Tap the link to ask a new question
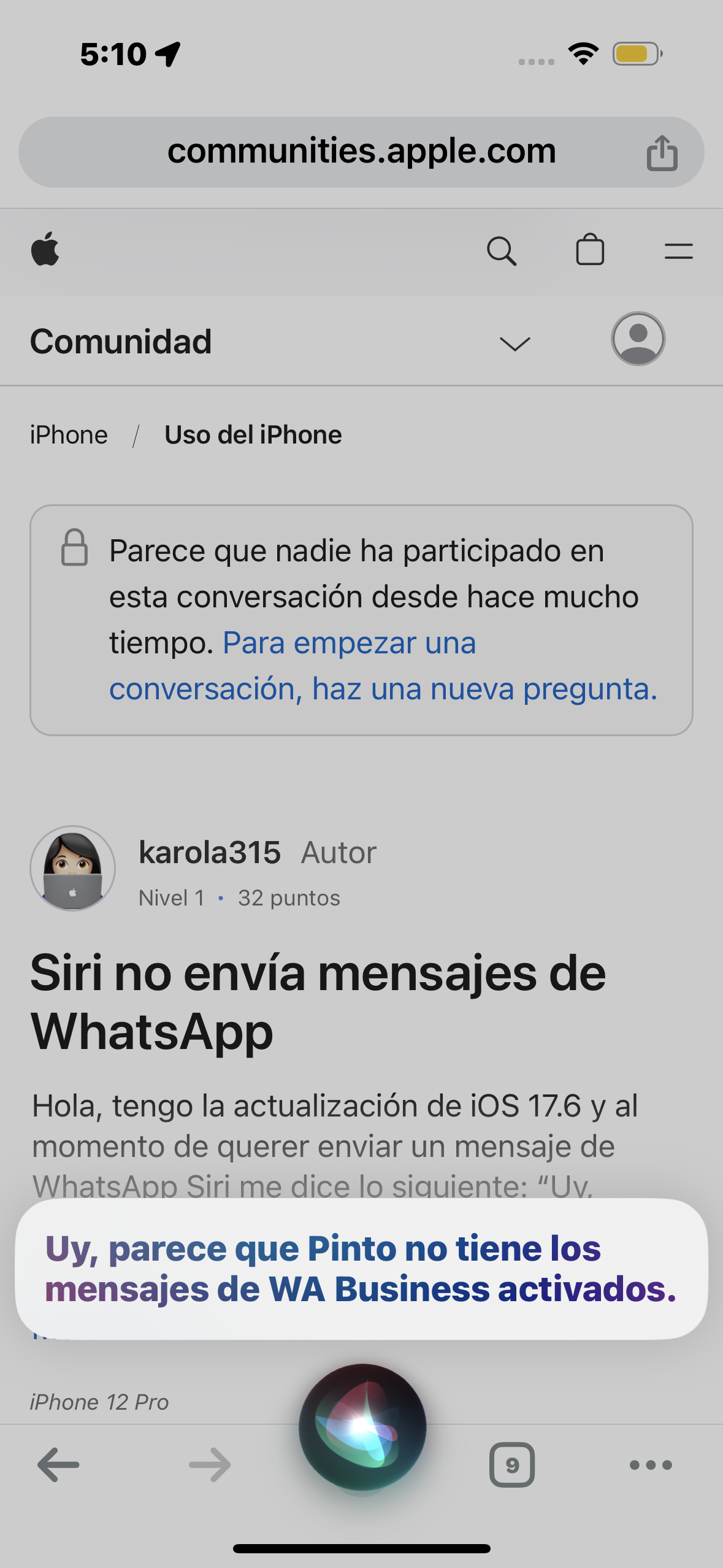The image size is (723, 1568). point(383,666)
